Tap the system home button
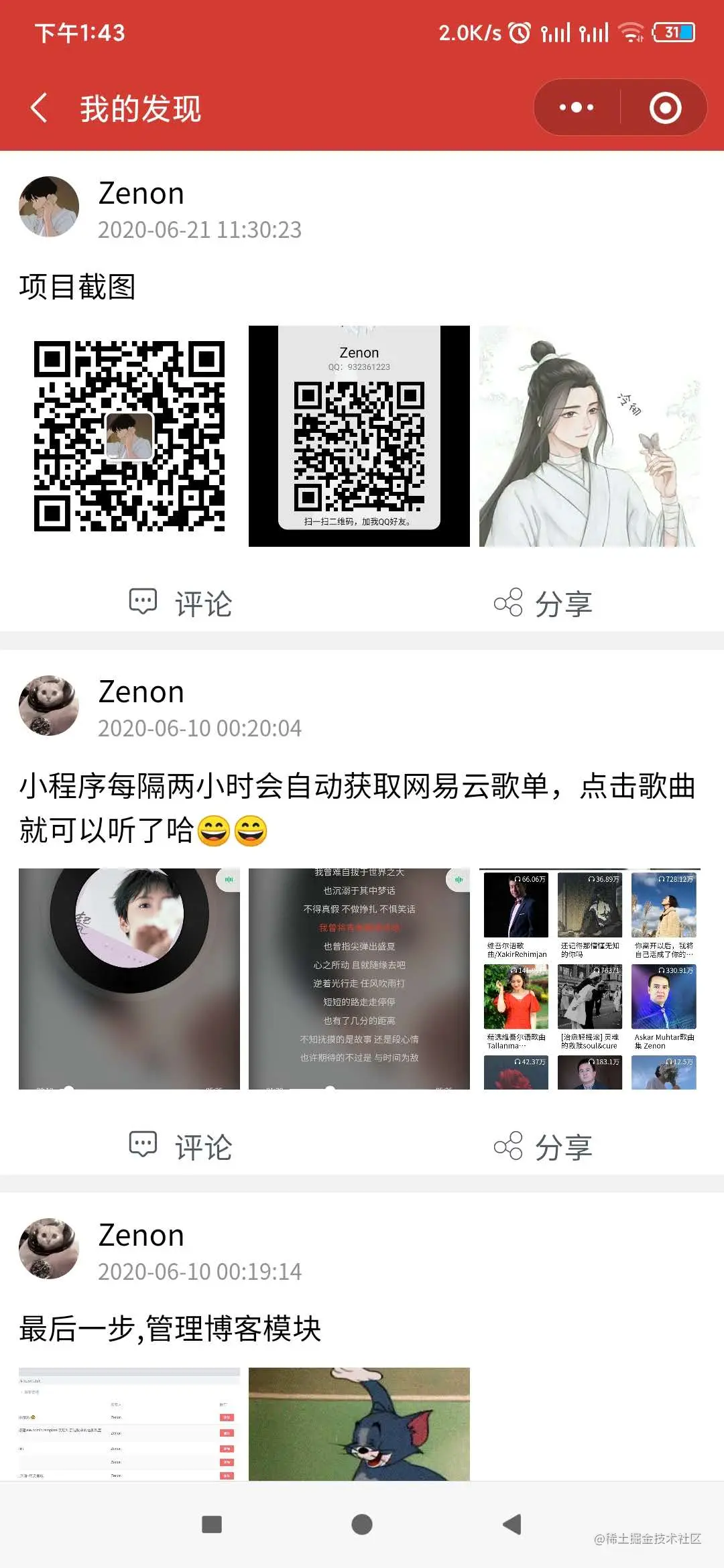 pyautogui.click(x=362, y=1524)
